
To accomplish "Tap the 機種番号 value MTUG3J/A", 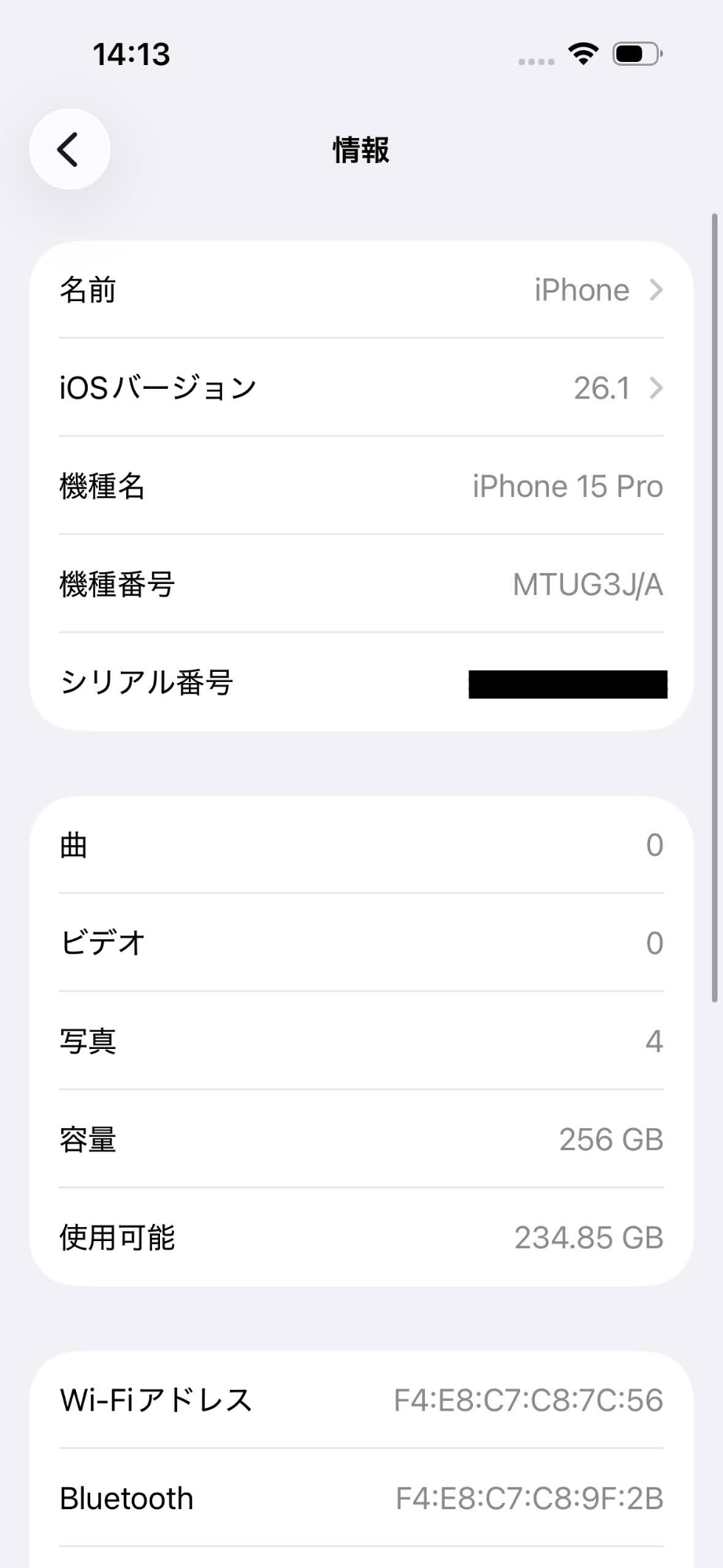I will click(586, 585).
